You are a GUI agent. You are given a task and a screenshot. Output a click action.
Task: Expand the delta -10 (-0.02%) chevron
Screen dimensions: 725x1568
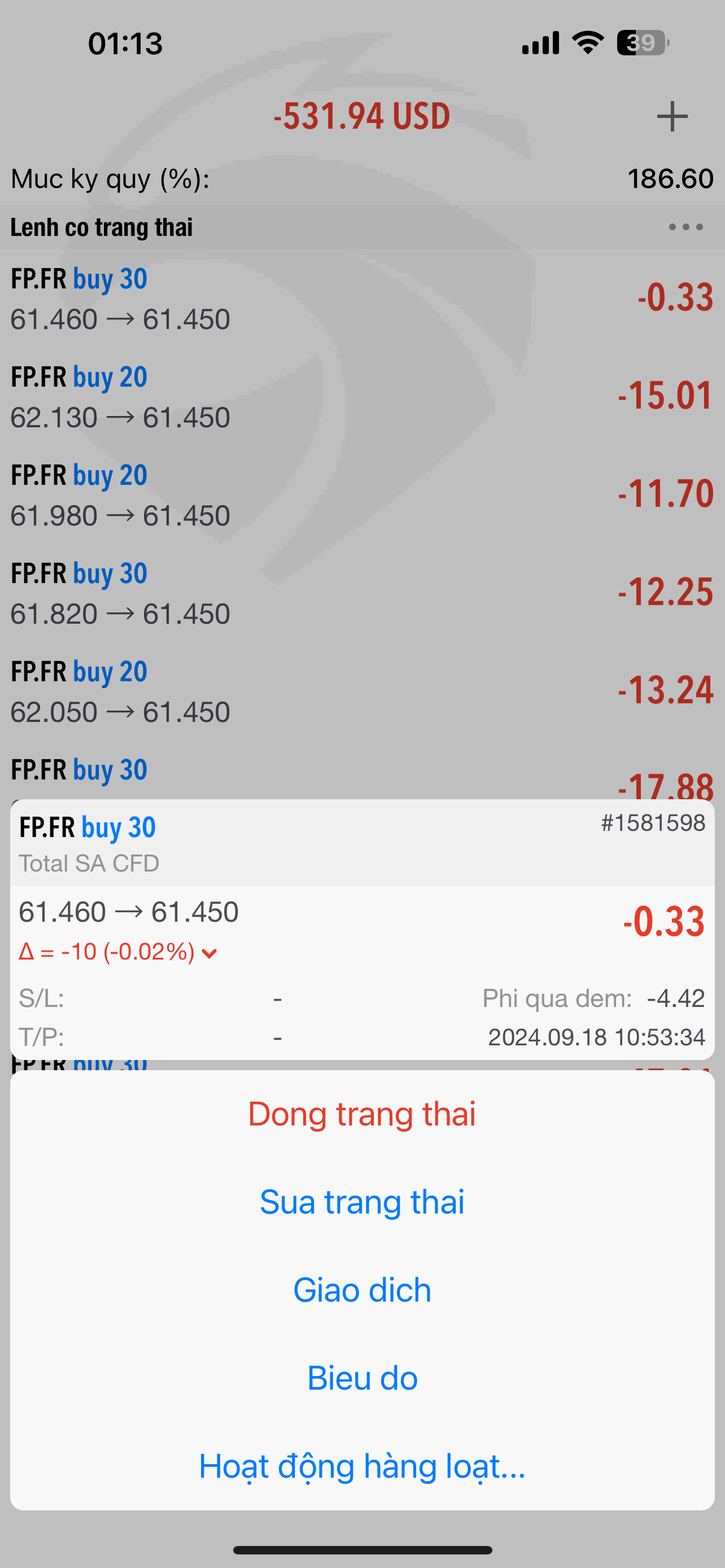click(x=209, y=954)
